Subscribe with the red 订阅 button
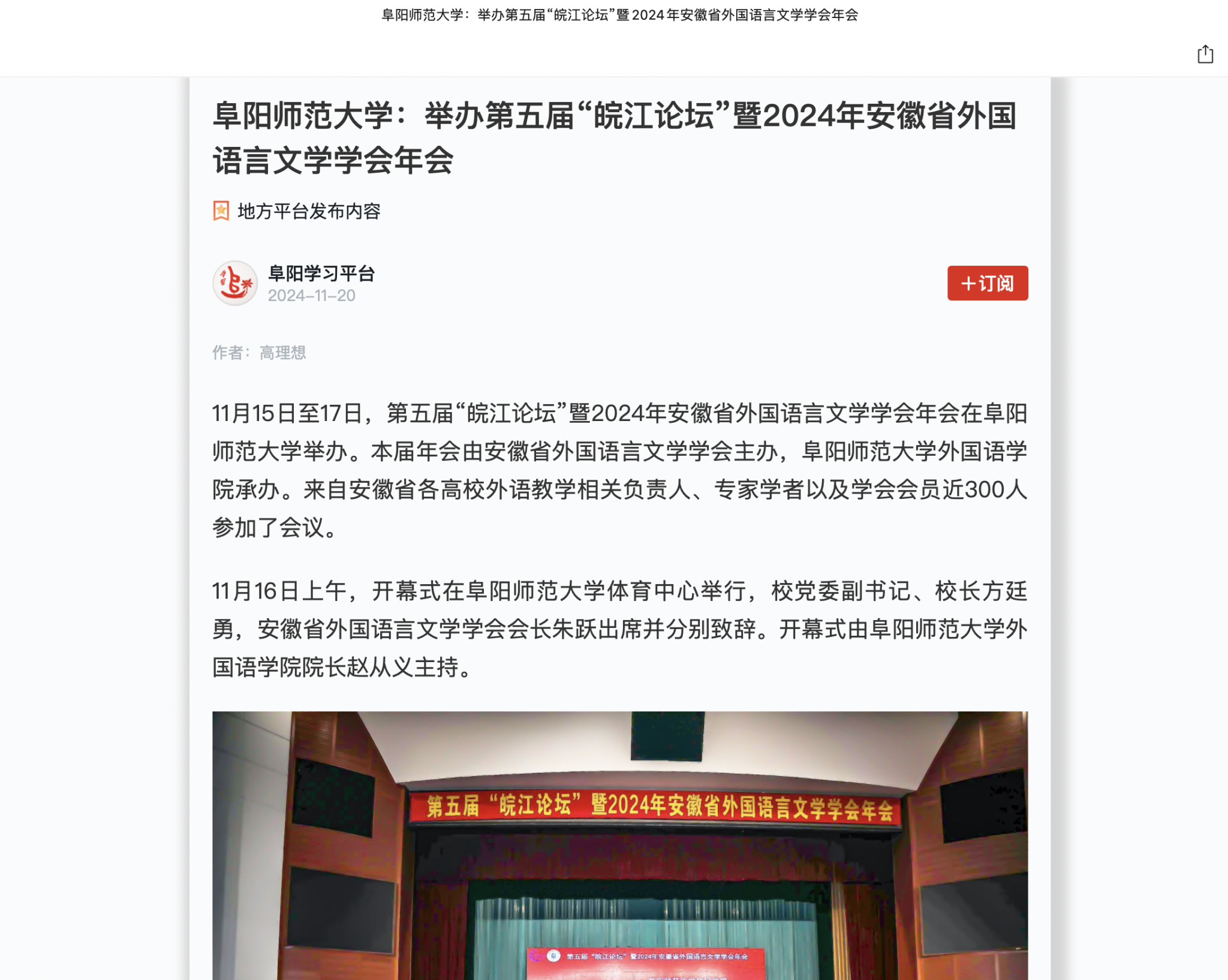 [987, 283]
